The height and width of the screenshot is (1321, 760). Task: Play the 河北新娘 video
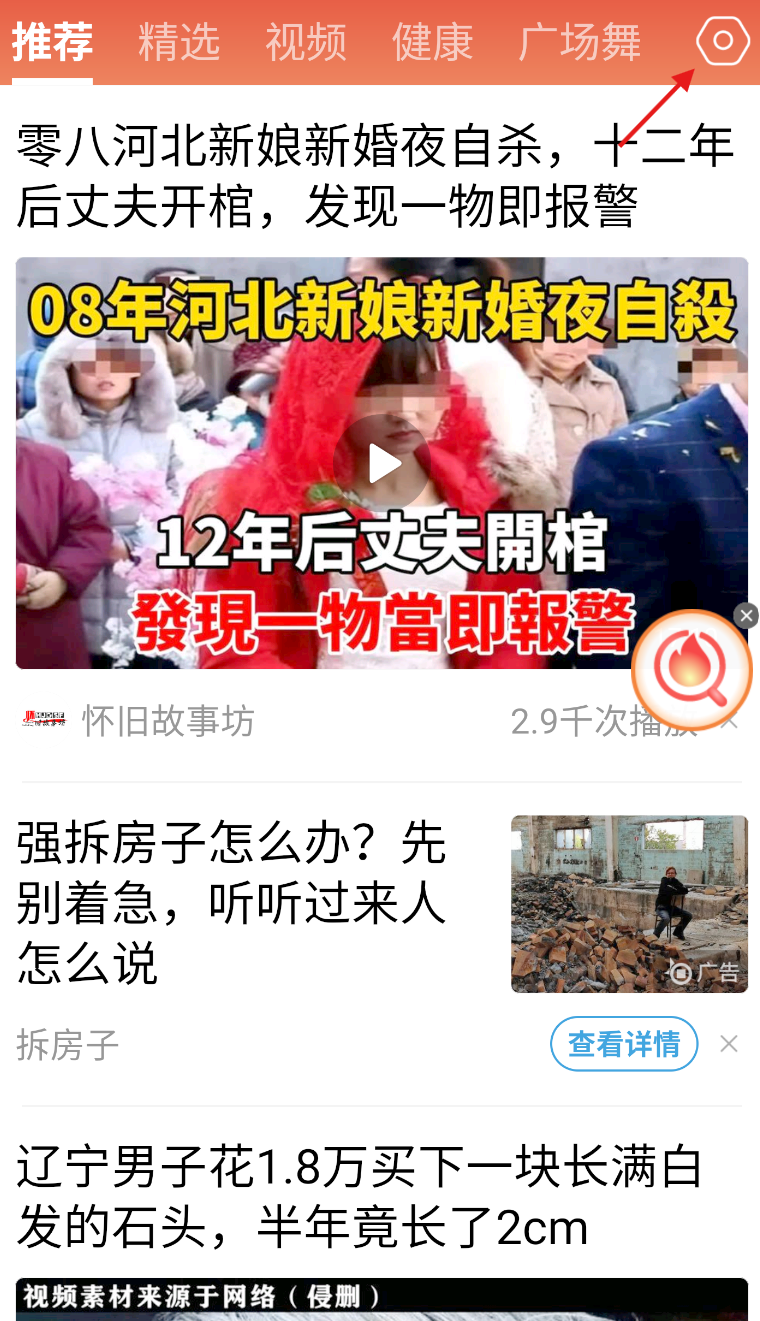coord(382,463)
